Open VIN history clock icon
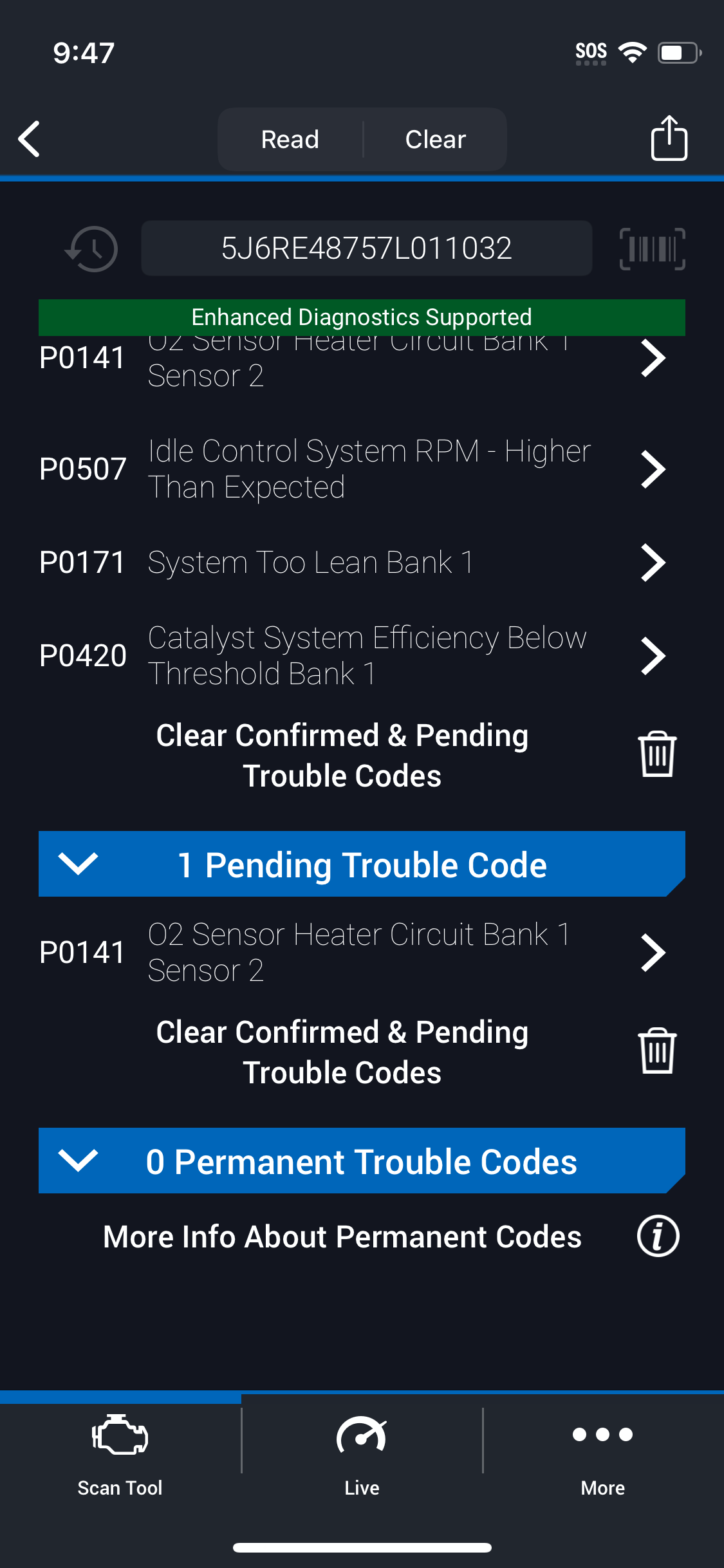The width and height of the screenshot is (724, 1568). (91, 248)
